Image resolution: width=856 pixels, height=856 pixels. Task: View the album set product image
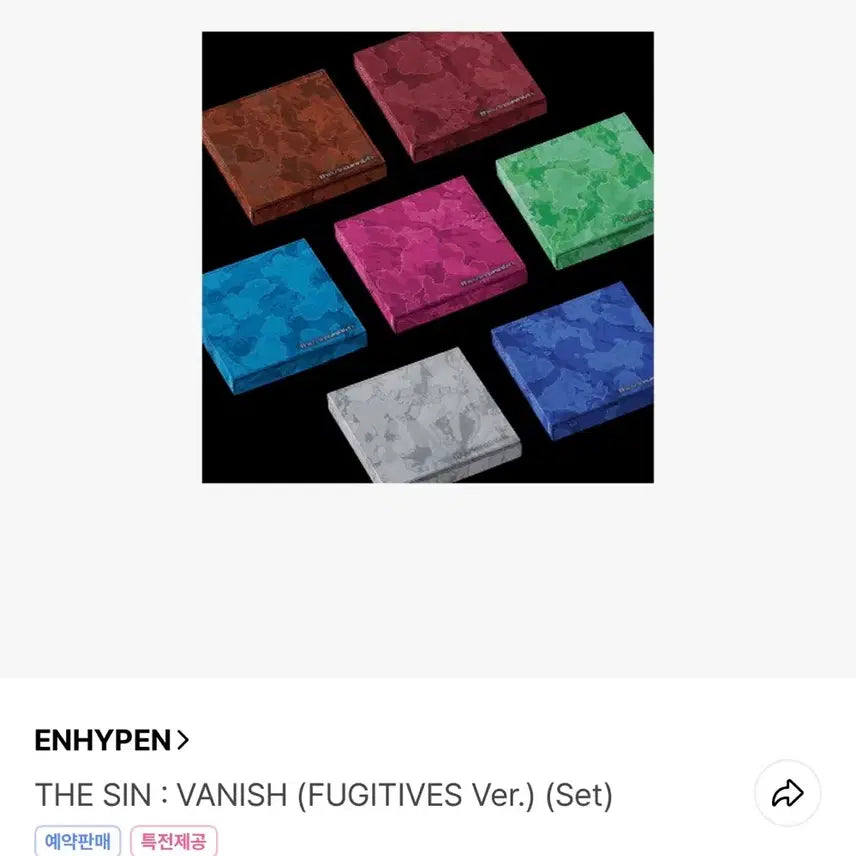tap(428, 257)
